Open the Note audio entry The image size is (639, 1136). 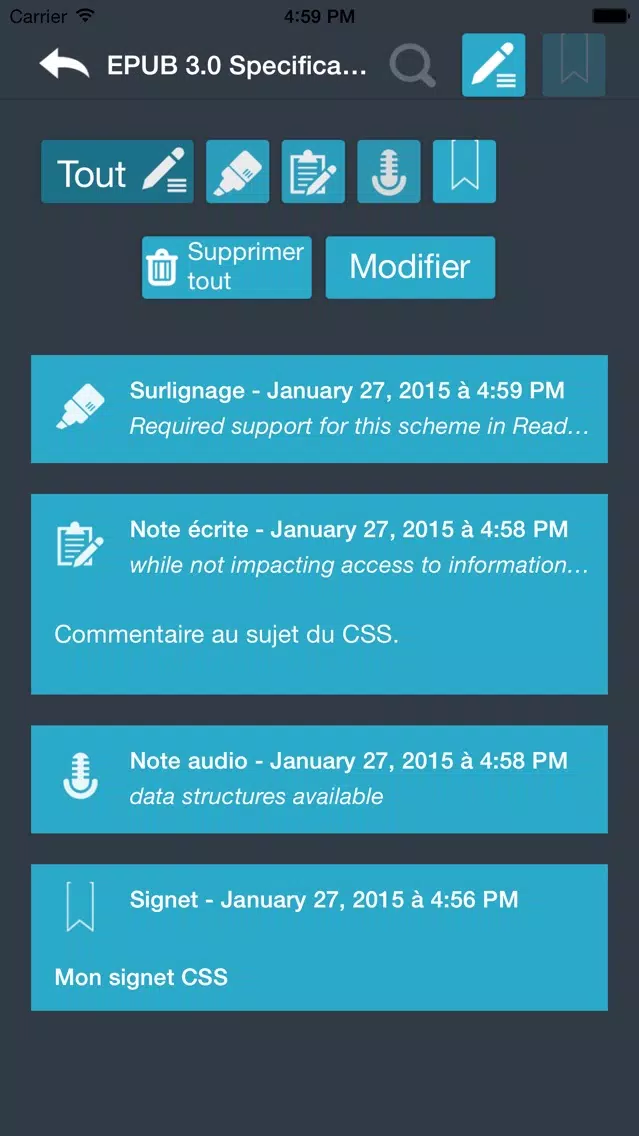(320, 779)
